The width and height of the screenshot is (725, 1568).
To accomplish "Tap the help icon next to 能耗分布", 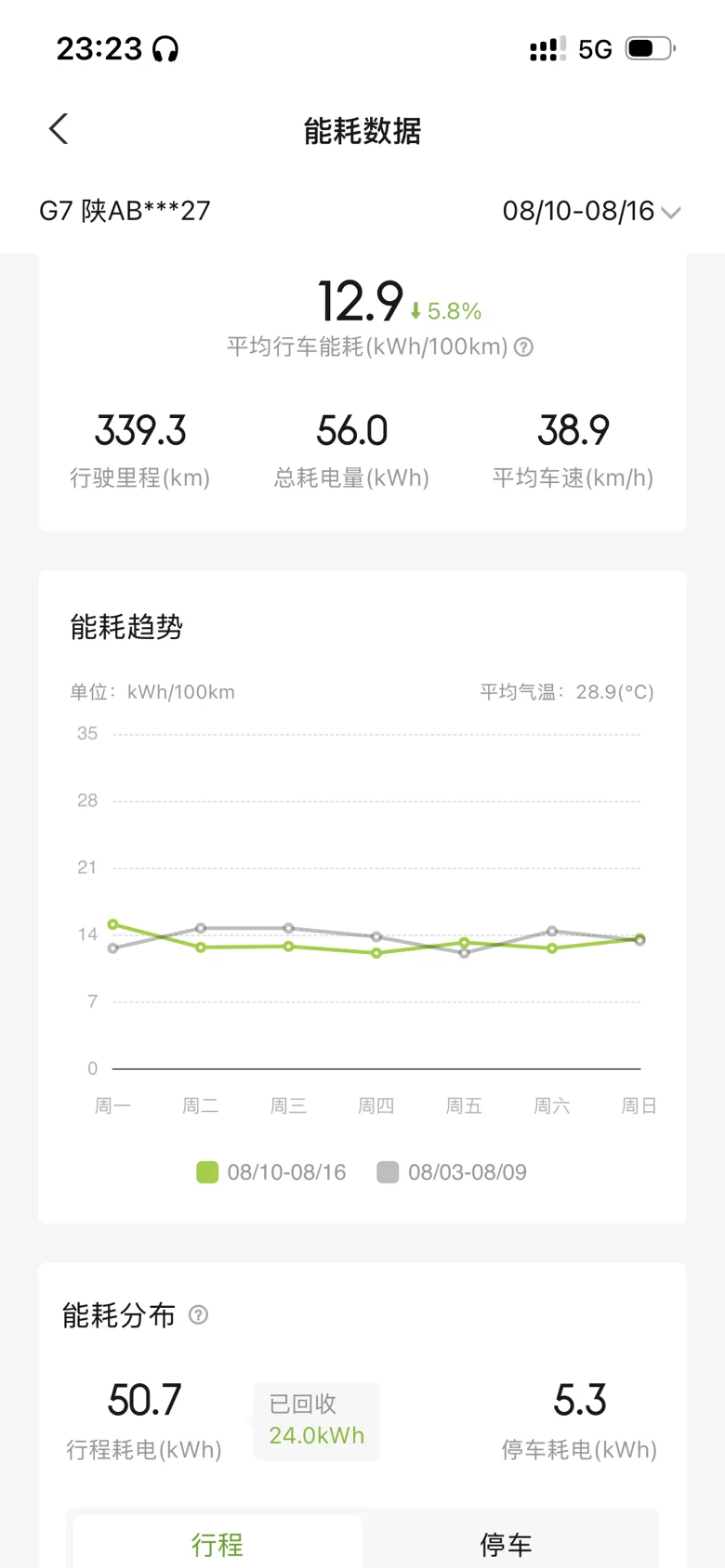I will 198,1315.
